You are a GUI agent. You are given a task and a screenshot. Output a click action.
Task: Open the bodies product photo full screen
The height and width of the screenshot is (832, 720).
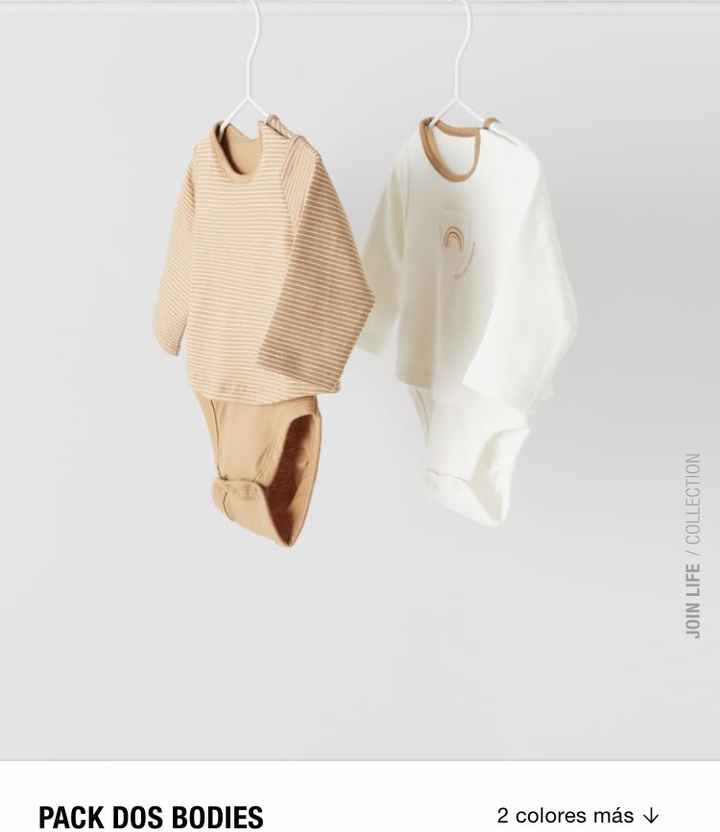(360, 380)
